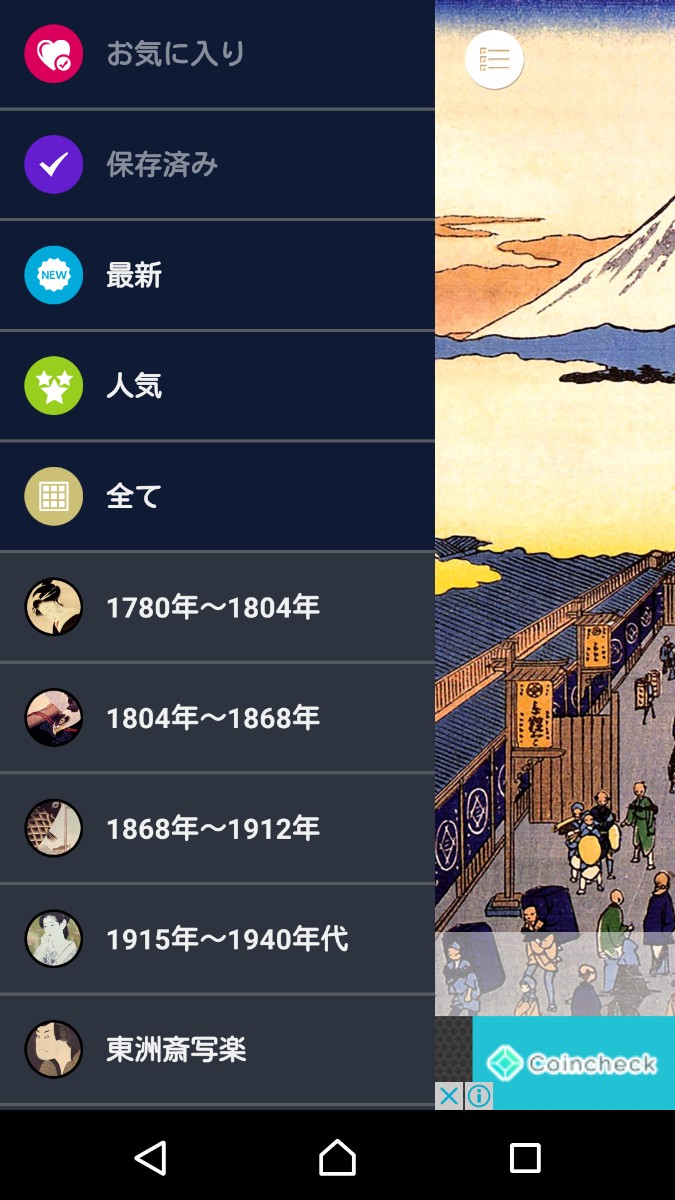Go back with the system back button
The height and width of the screenshot is (1200, 675).
pyautogui.click(x=150, y=1158)
